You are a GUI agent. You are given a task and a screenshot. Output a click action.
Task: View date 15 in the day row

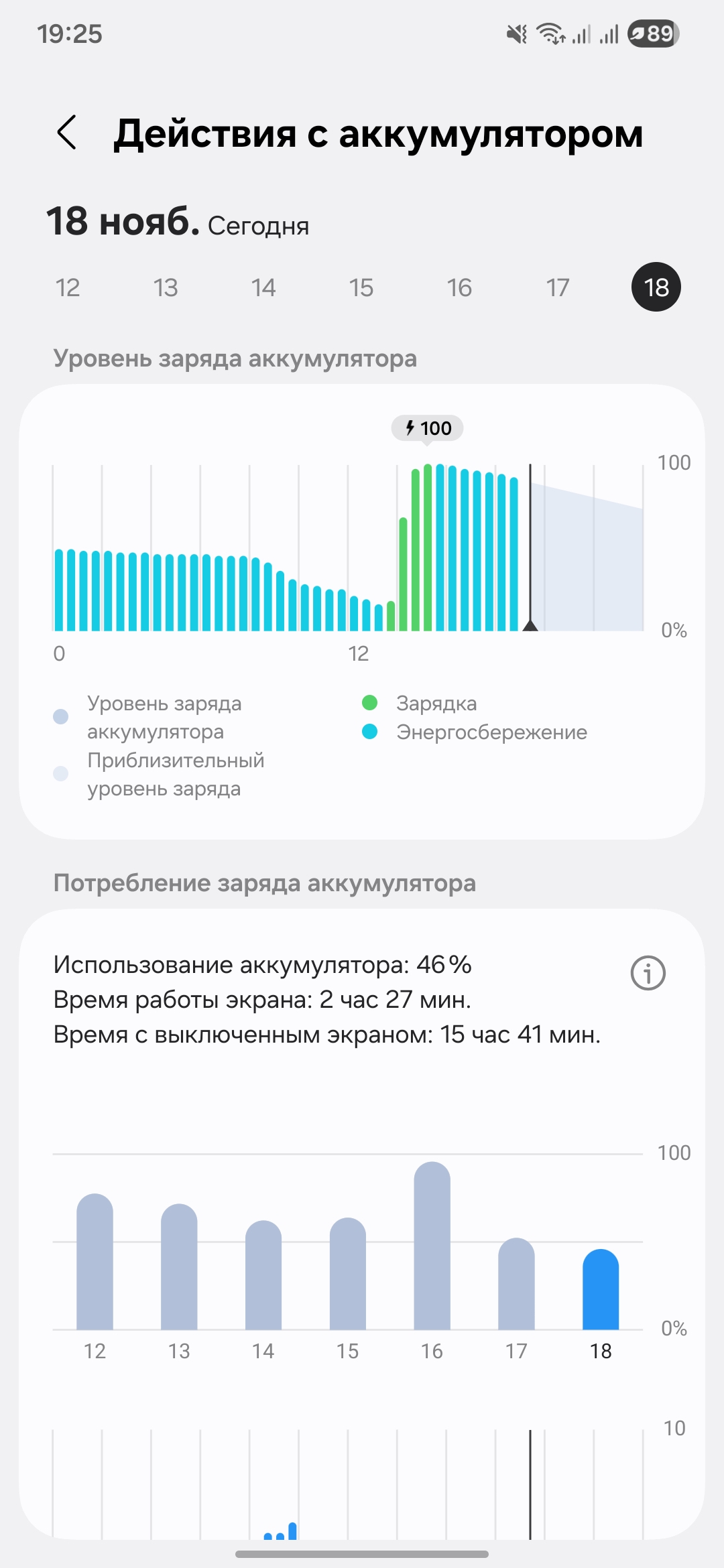pos(361,287)
